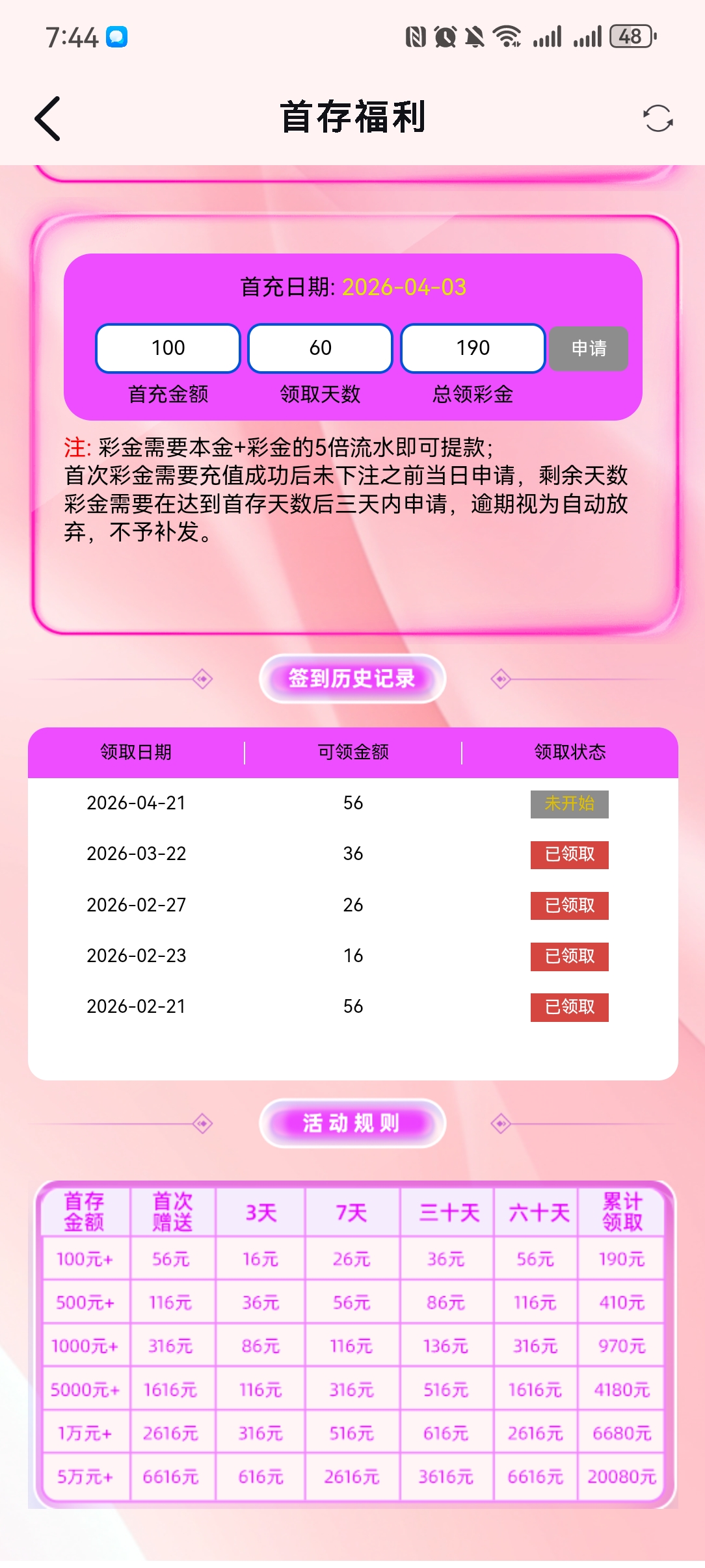Image resolution: width=705 pixels, height=1568 pixels.
Task: Click the 领取状态 column header
Action: pyautogui.click(x=570, y=751)
